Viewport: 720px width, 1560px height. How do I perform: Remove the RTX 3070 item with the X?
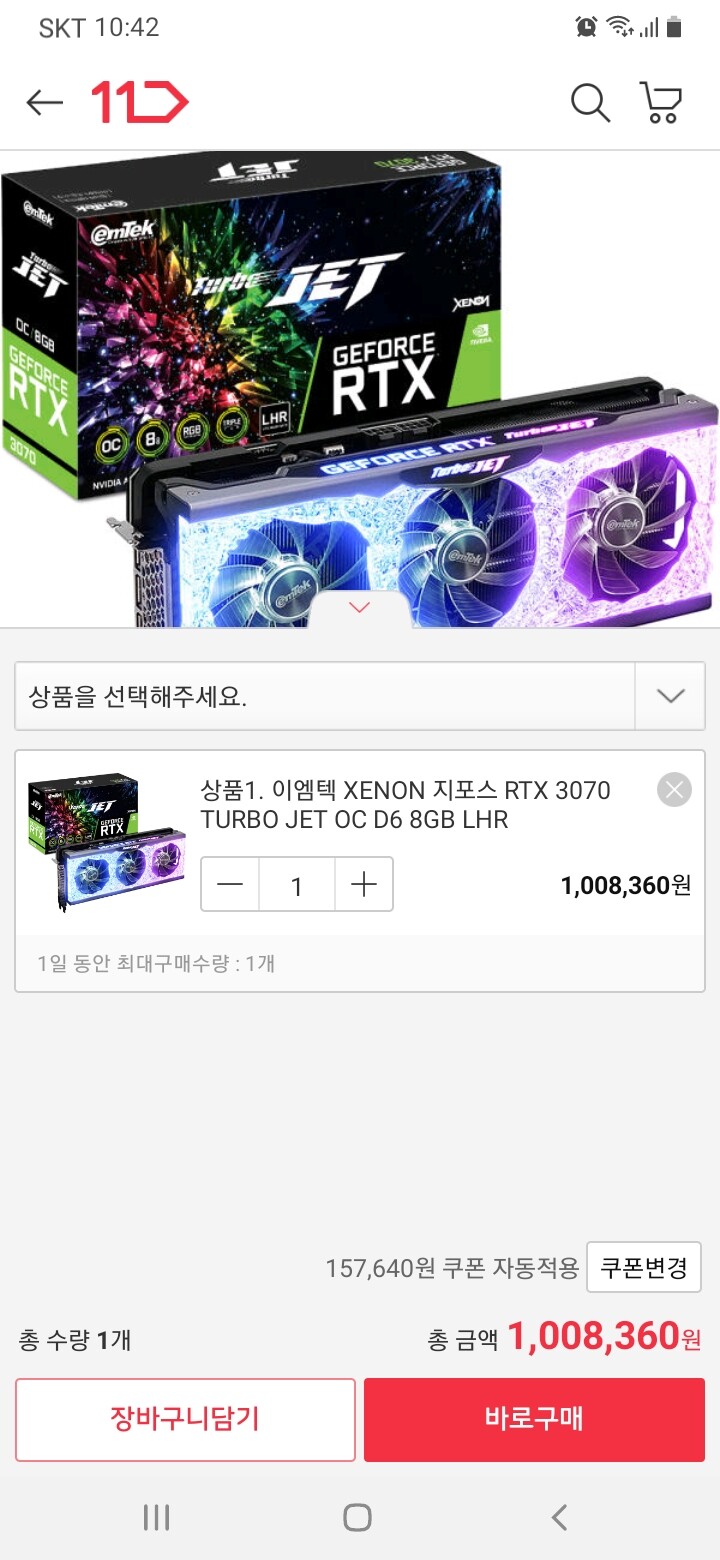pyautogui.click(x=673, y=789)
